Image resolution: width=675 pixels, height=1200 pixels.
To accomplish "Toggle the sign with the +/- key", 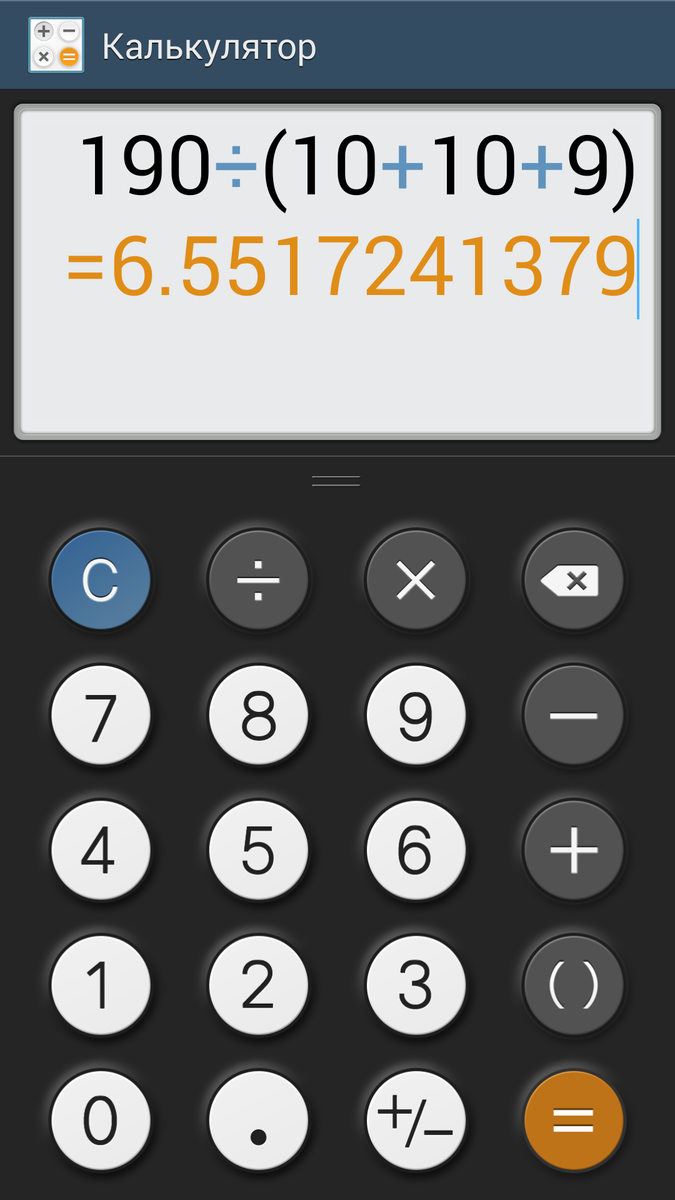I will (x=416, y=1122).
